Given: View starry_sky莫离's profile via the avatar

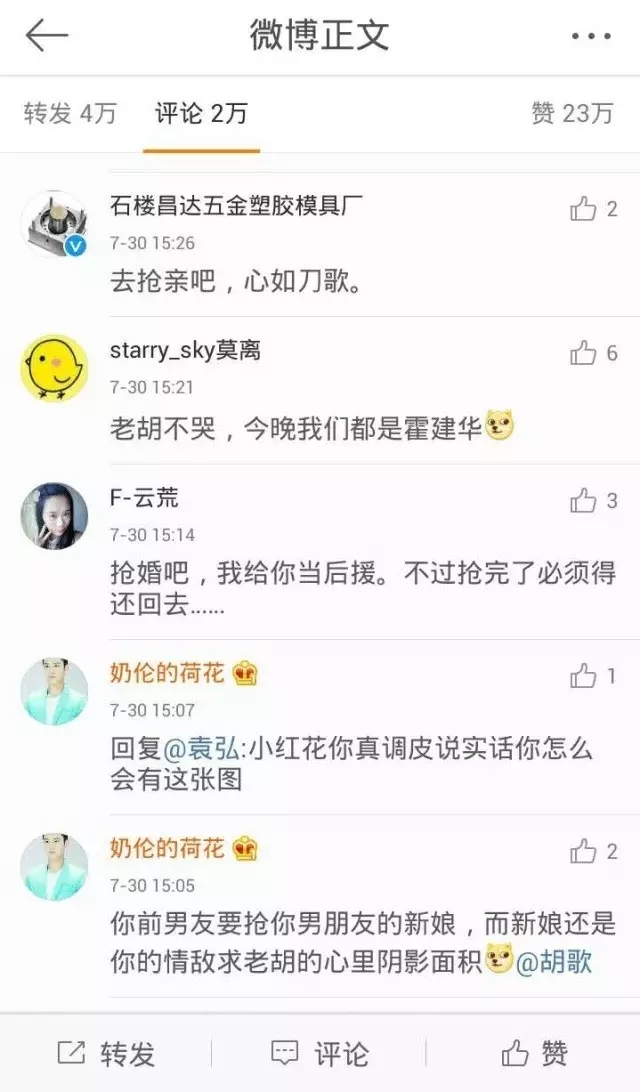Looking at the screenshot, I should pos(54,369).
